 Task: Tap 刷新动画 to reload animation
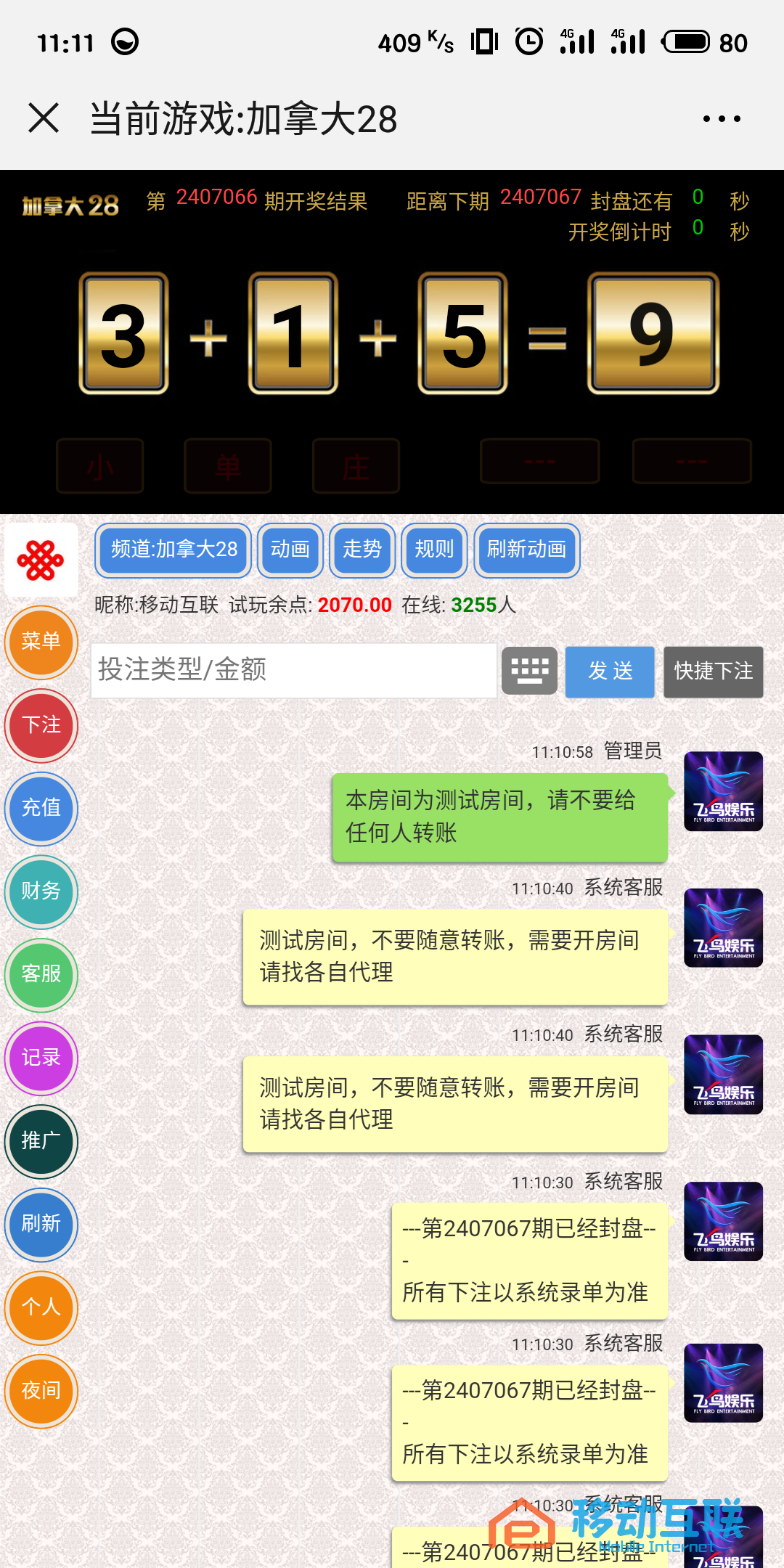[526, 550]
